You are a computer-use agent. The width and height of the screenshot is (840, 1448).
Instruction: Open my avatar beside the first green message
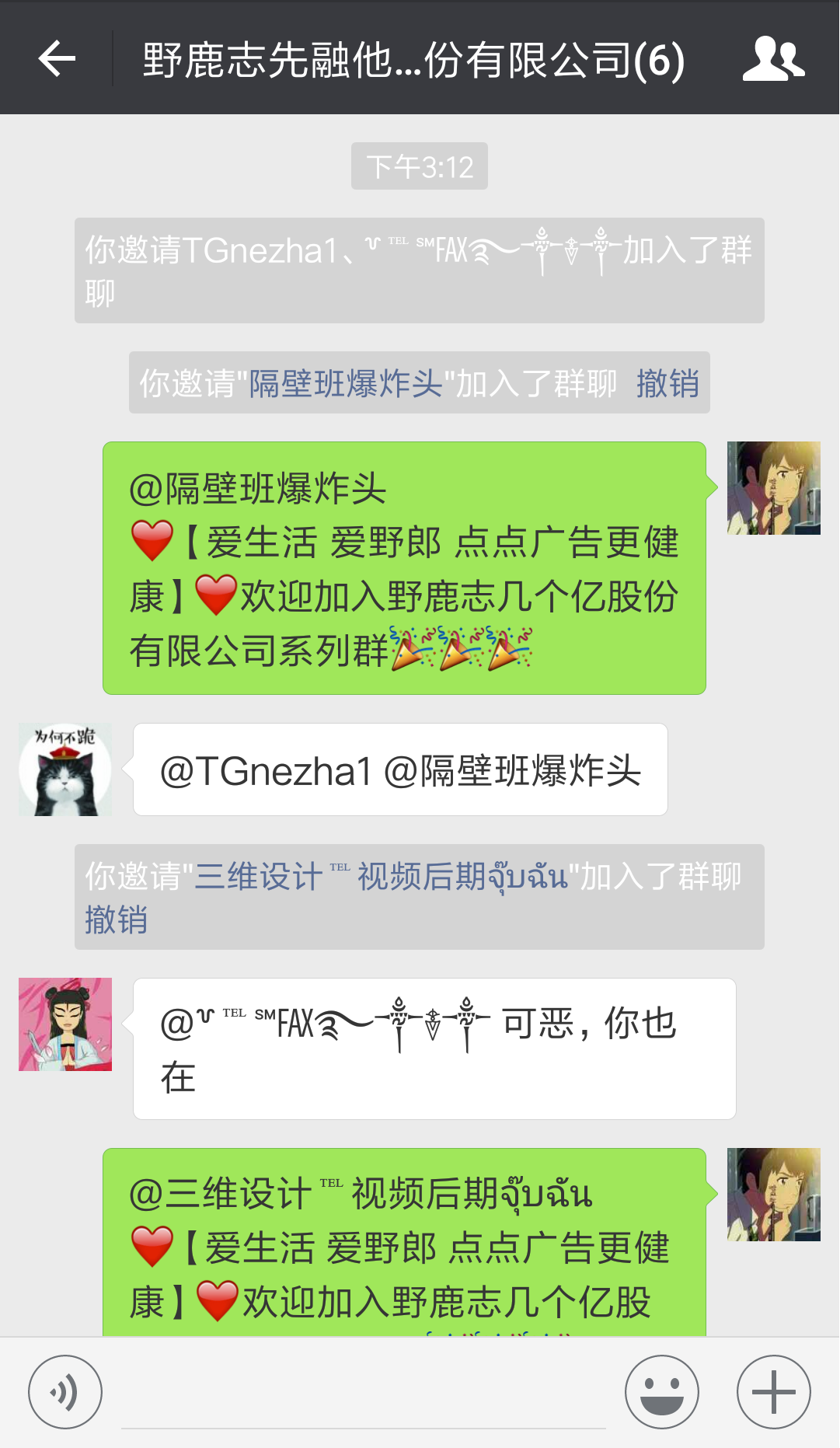pos(774,488)
